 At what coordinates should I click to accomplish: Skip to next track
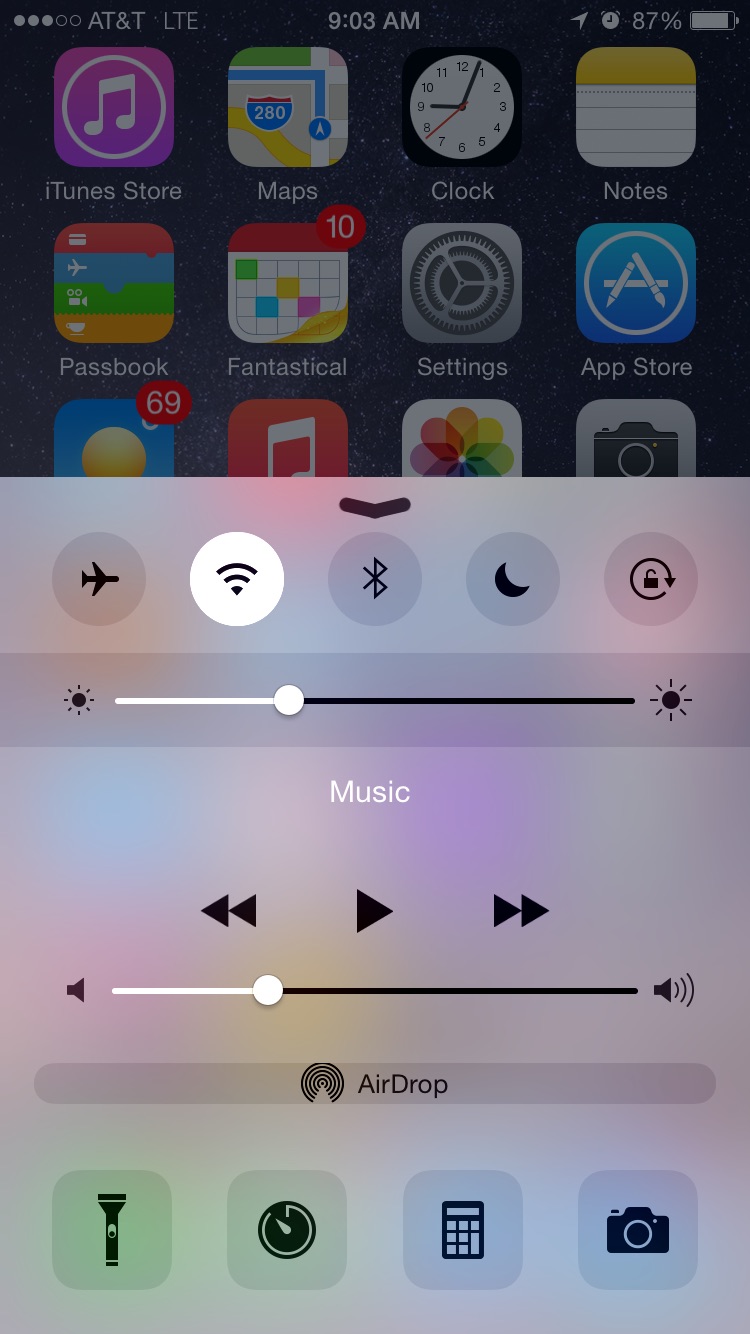521,911
